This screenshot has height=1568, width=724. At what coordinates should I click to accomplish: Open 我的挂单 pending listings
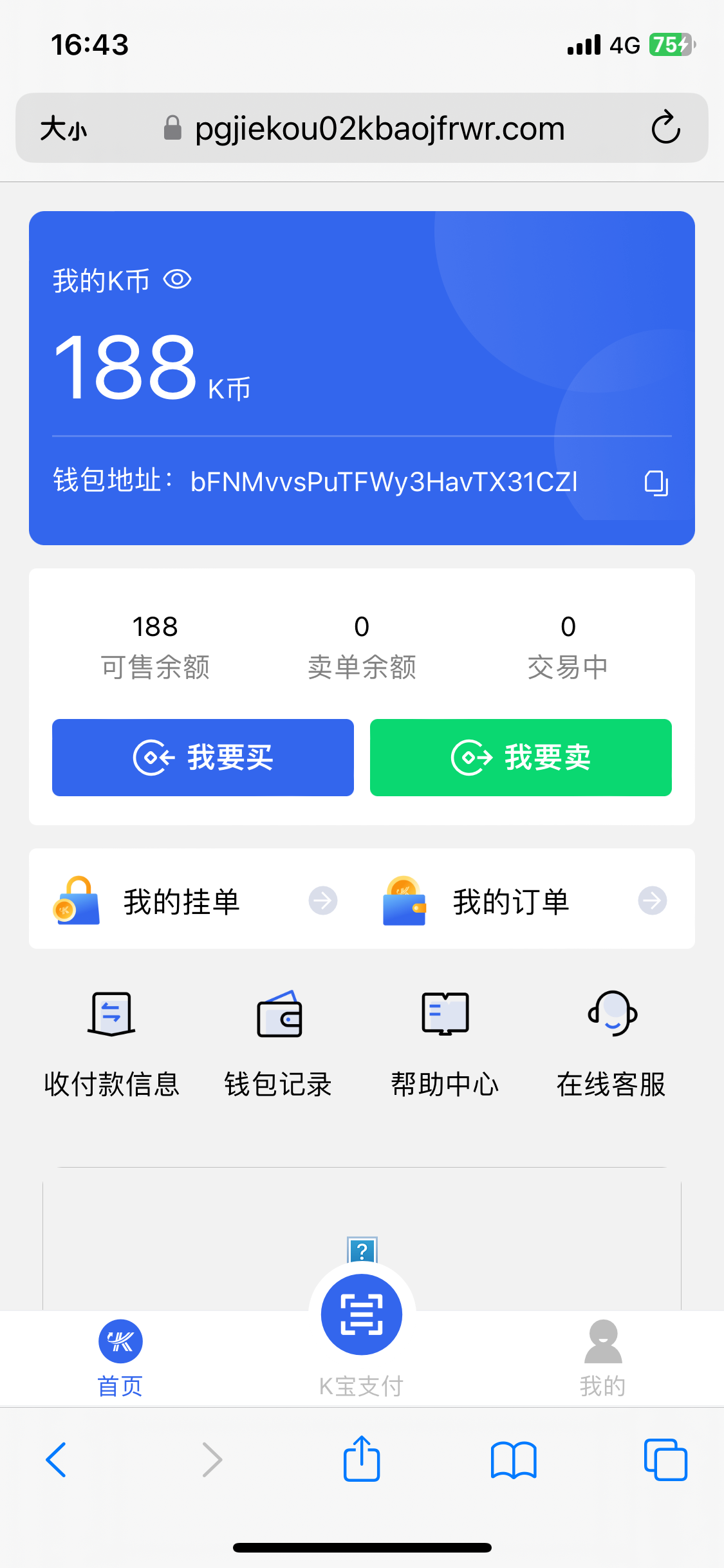tap(194, 901)
